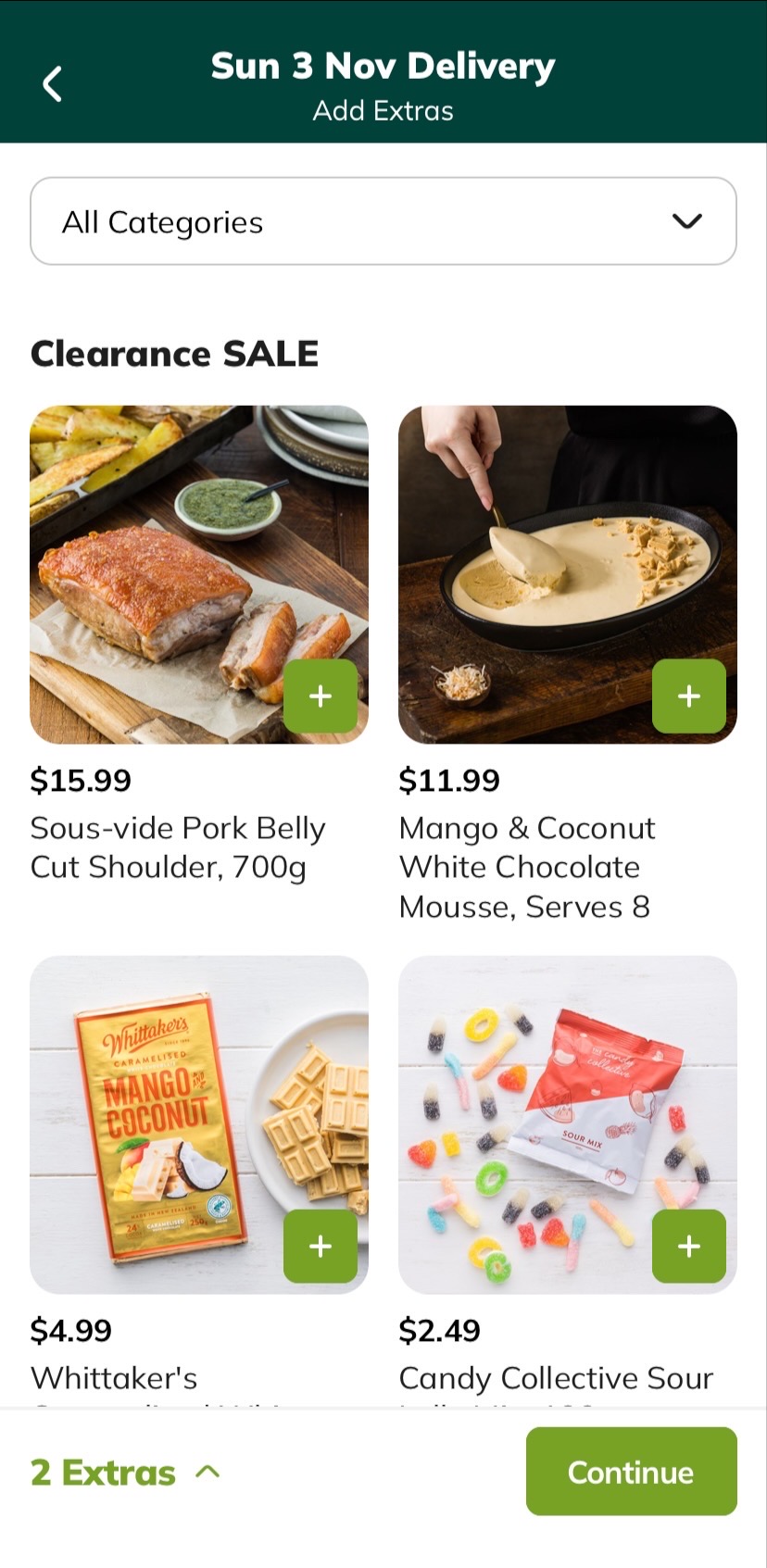Open the All Categories dropdown

click(x=383, y=221)
